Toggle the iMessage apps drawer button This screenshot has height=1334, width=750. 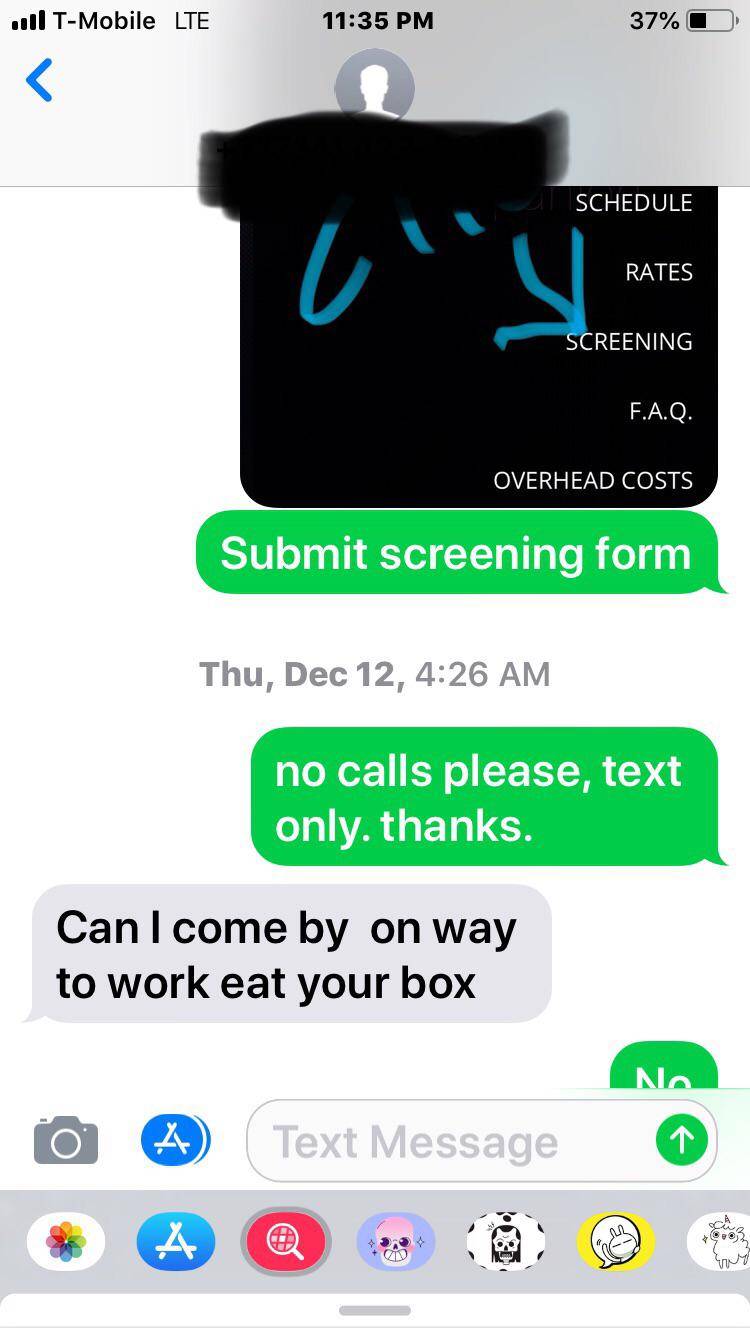(175, 1140)
